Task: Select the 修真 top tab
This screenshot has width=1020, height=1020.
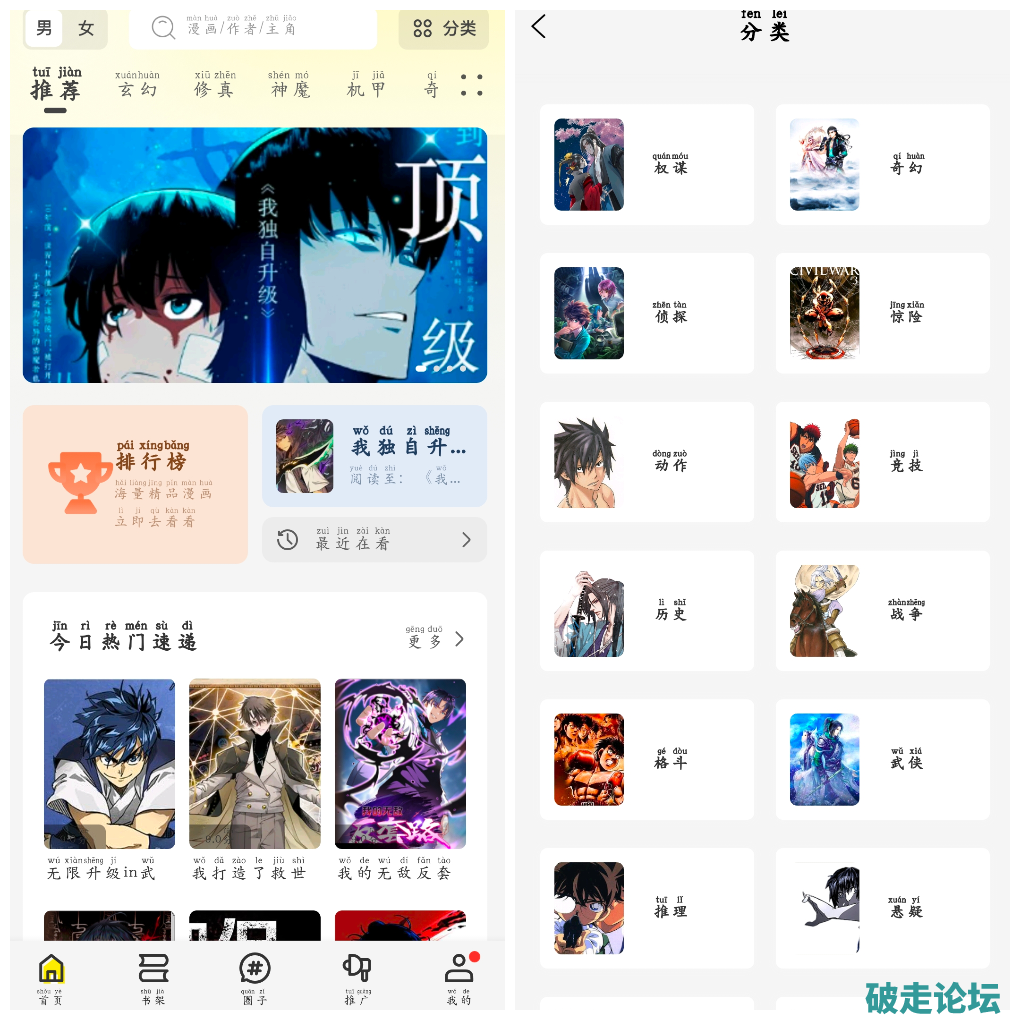Action: [215, 87]
